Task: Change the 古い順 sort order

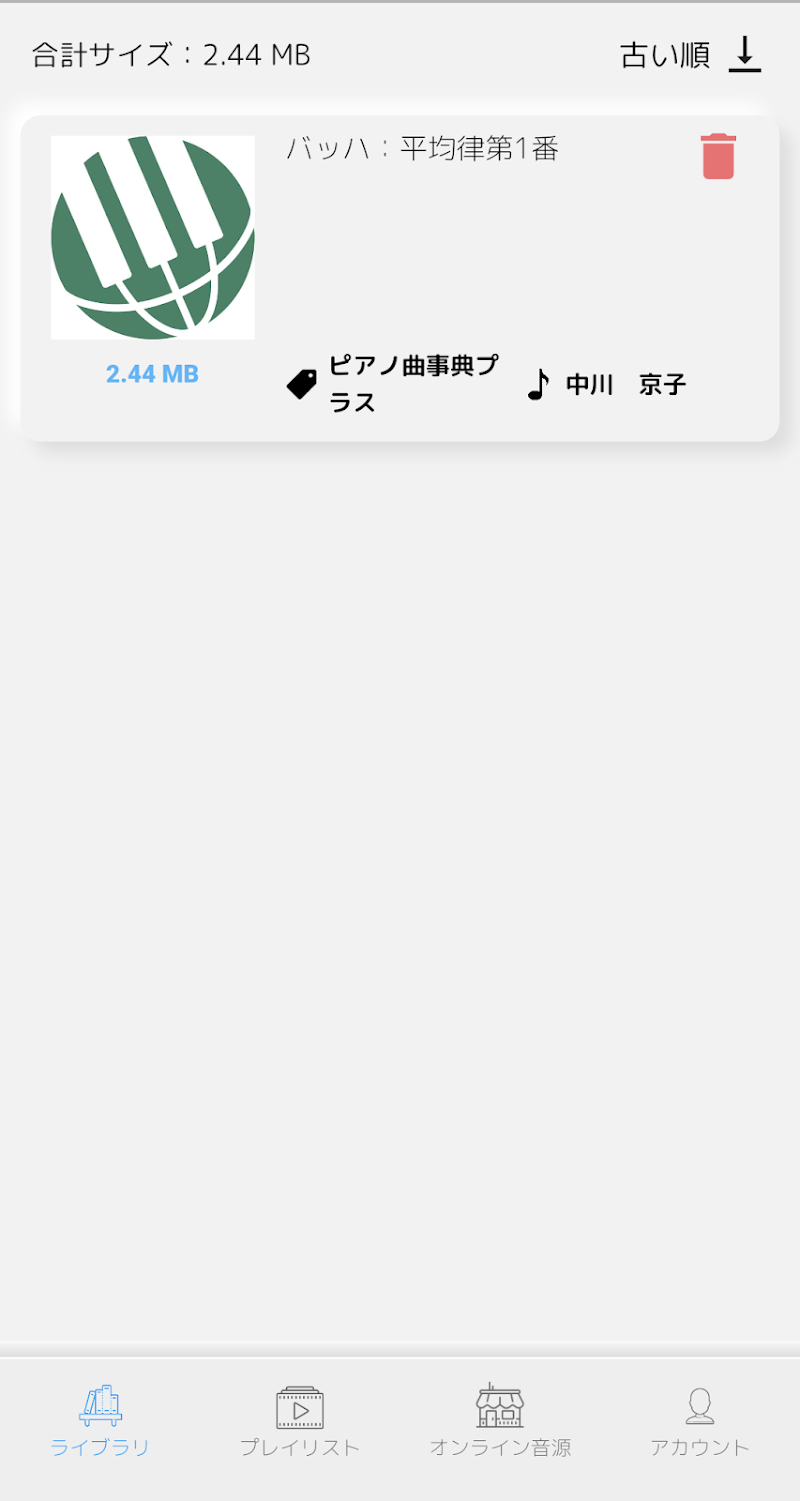Action: coord(690,55)
